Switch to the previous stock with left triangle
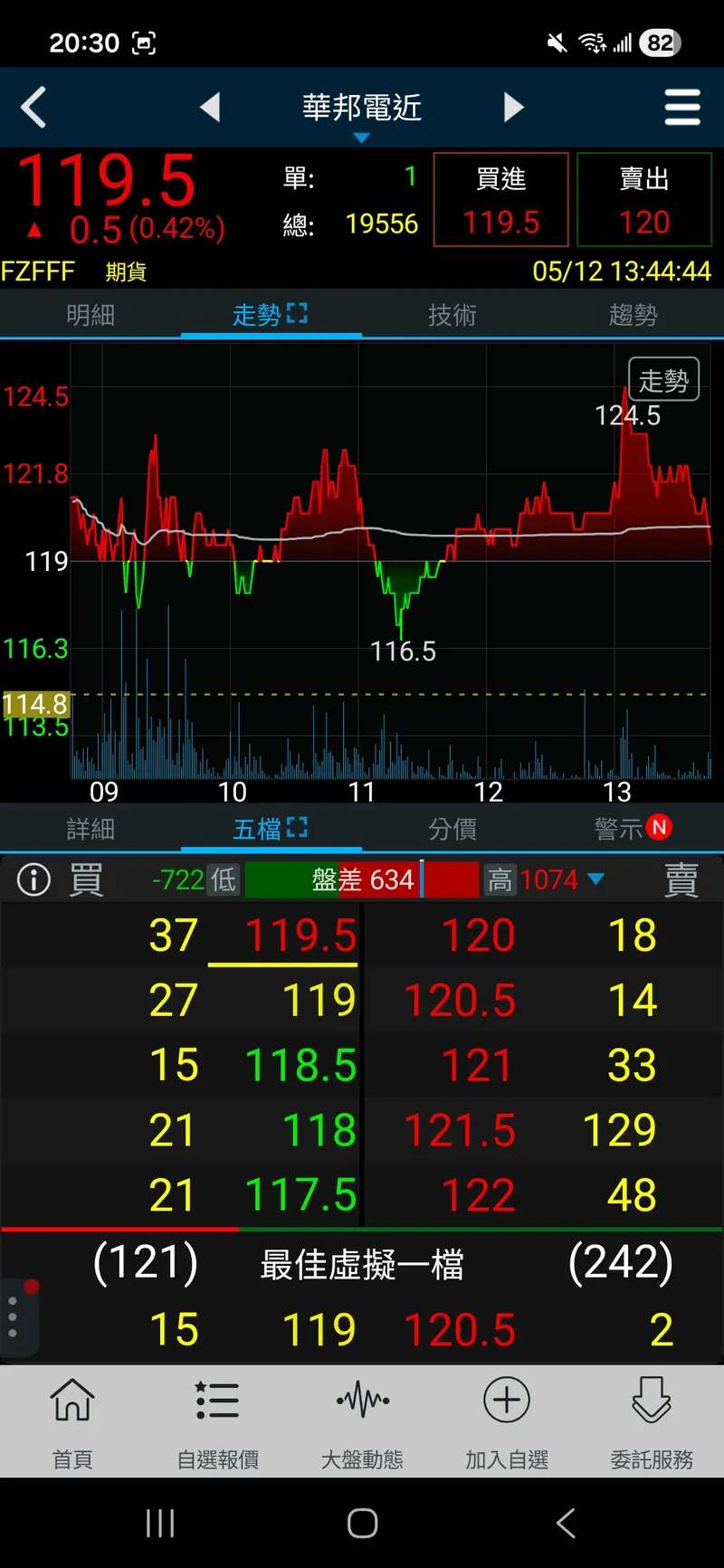Image resolution: width=724 pixels, height=1568 pixels. click(x=210, y=108)
